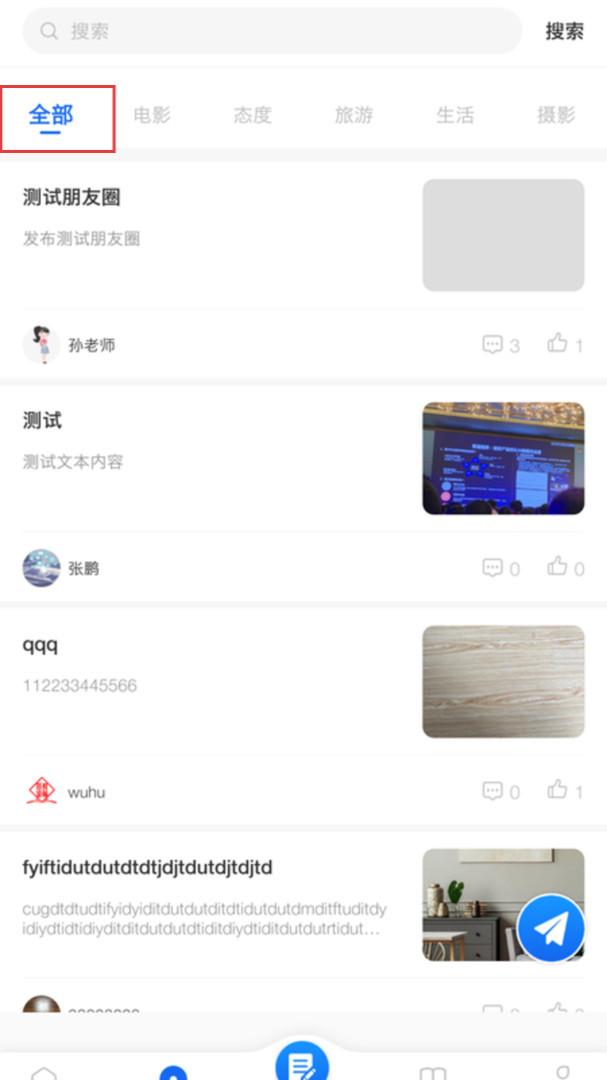Viewport: 607px width, 1080px height.
Task: Open 孙老师's profile avatar
Action: [x=41, y=344]
